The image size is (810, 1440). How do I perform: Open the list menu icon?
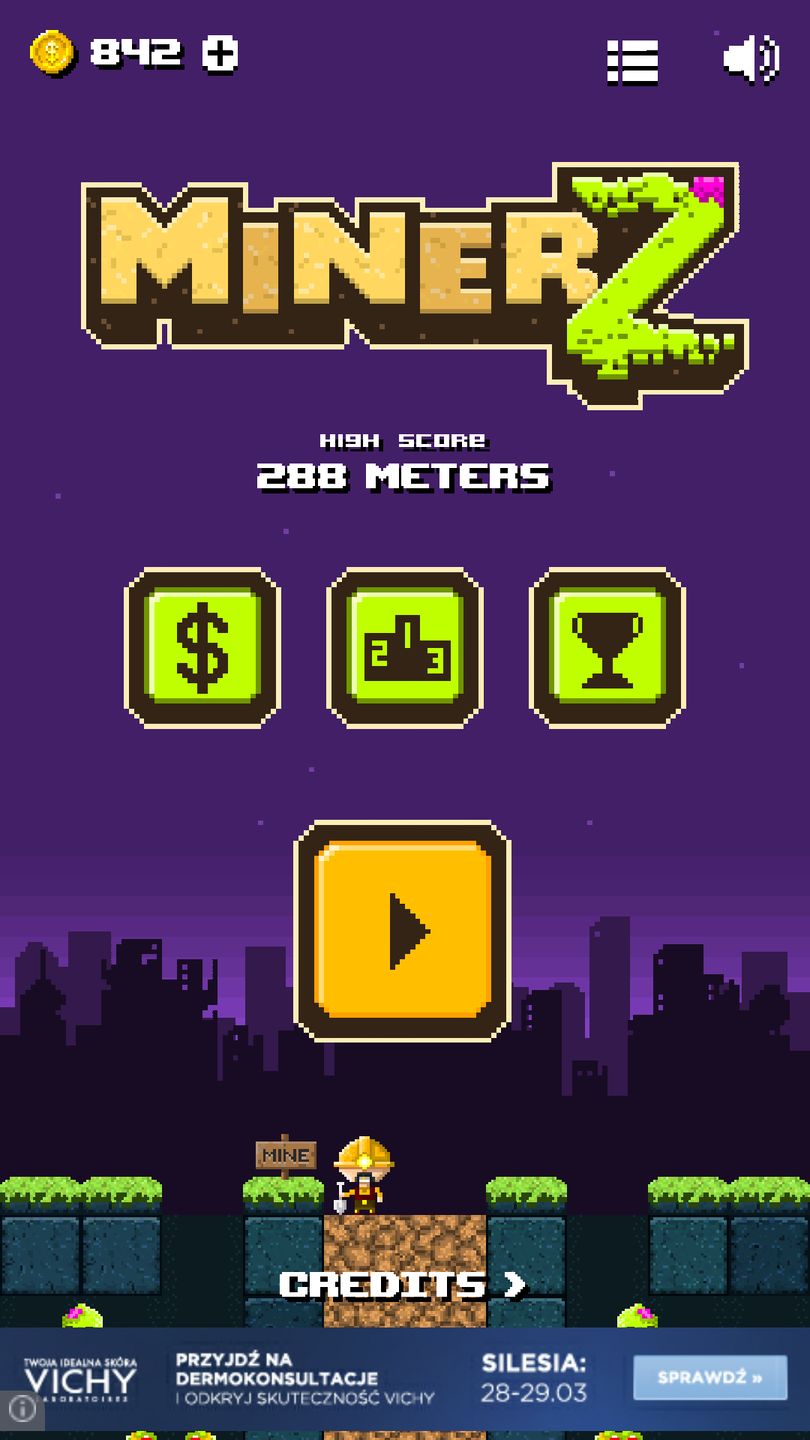pos(632,61)
